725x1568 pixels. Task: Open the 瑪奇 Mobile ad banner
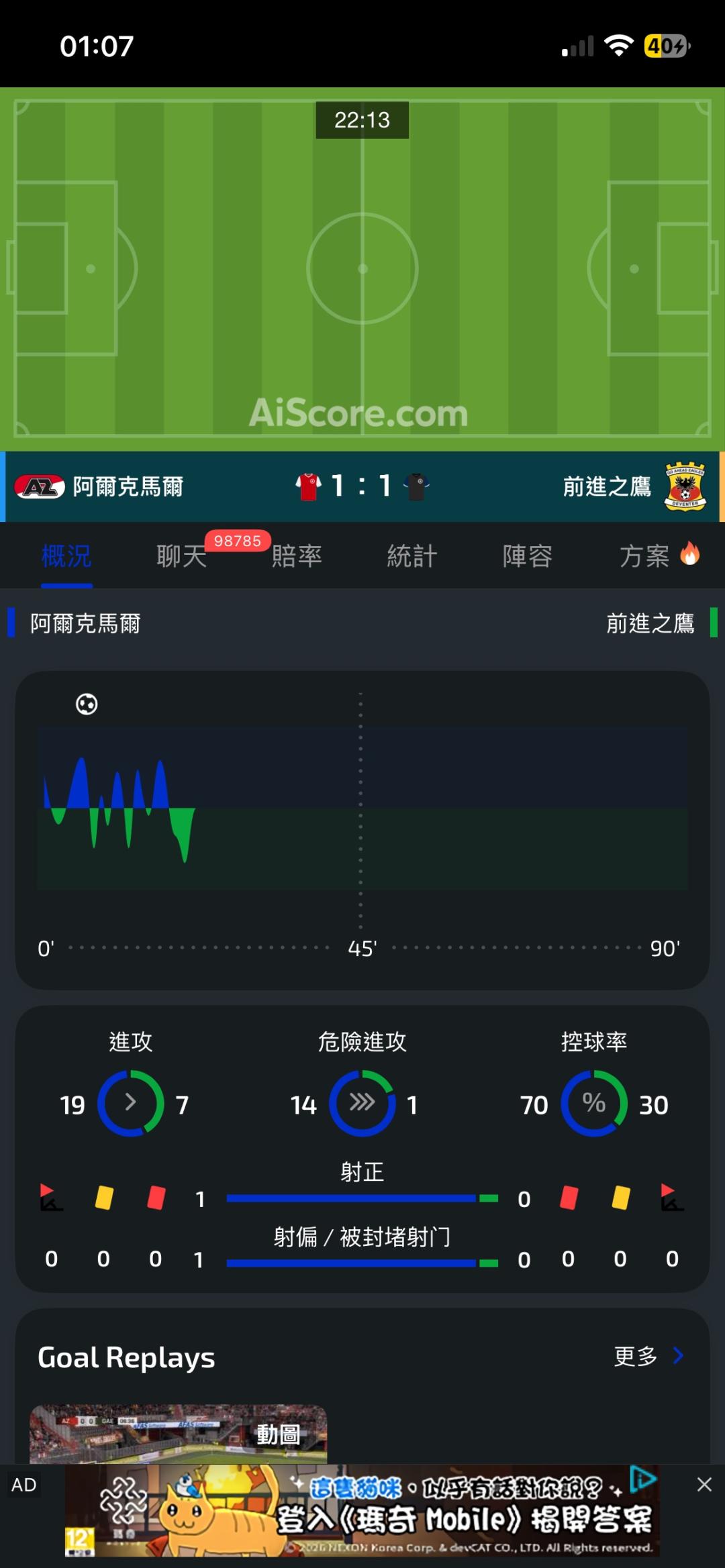362,1510
